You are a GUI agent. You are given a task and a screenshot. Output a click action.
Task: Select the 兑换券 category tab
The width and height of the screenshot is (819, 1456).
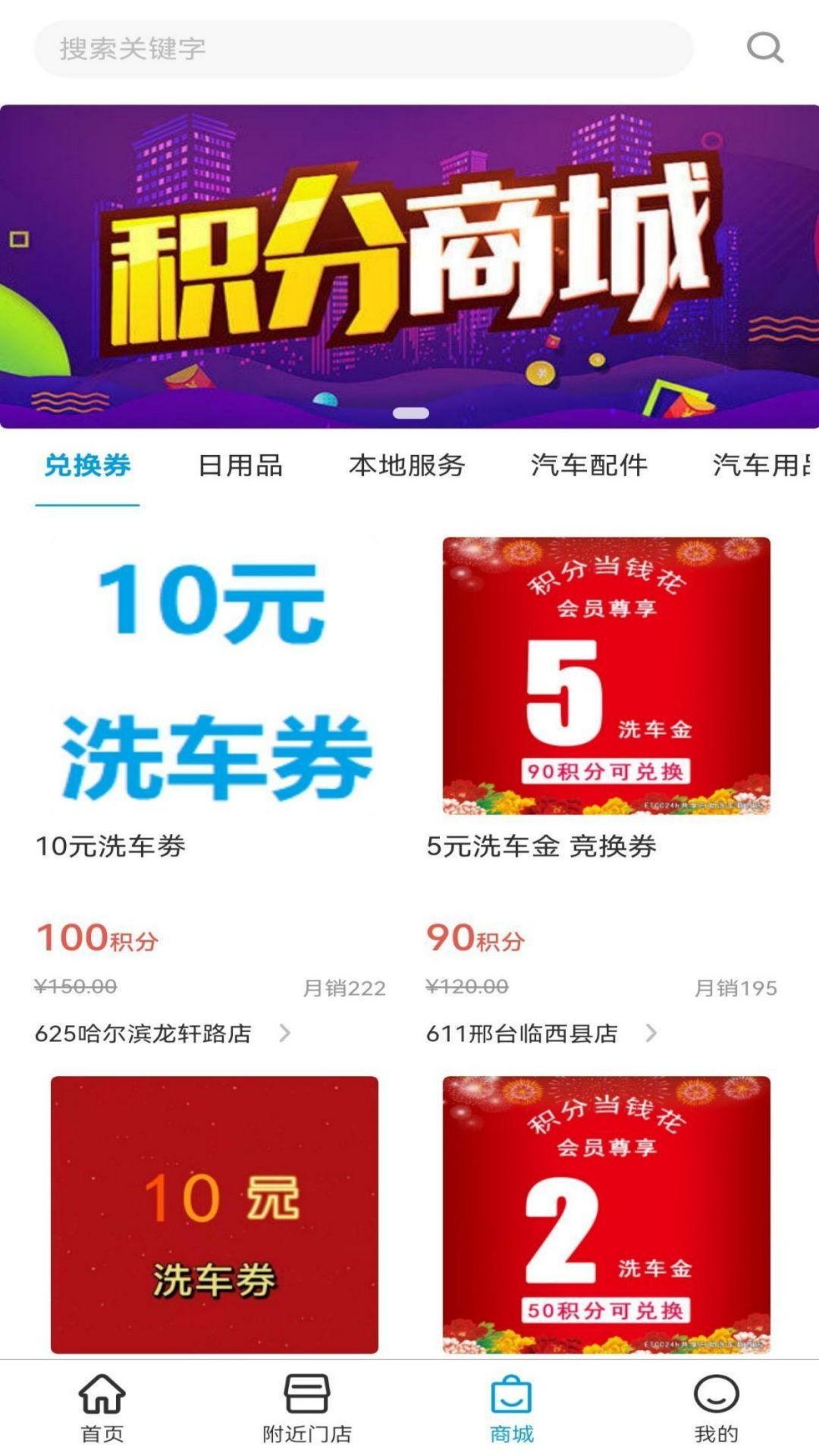pos(87,465)
